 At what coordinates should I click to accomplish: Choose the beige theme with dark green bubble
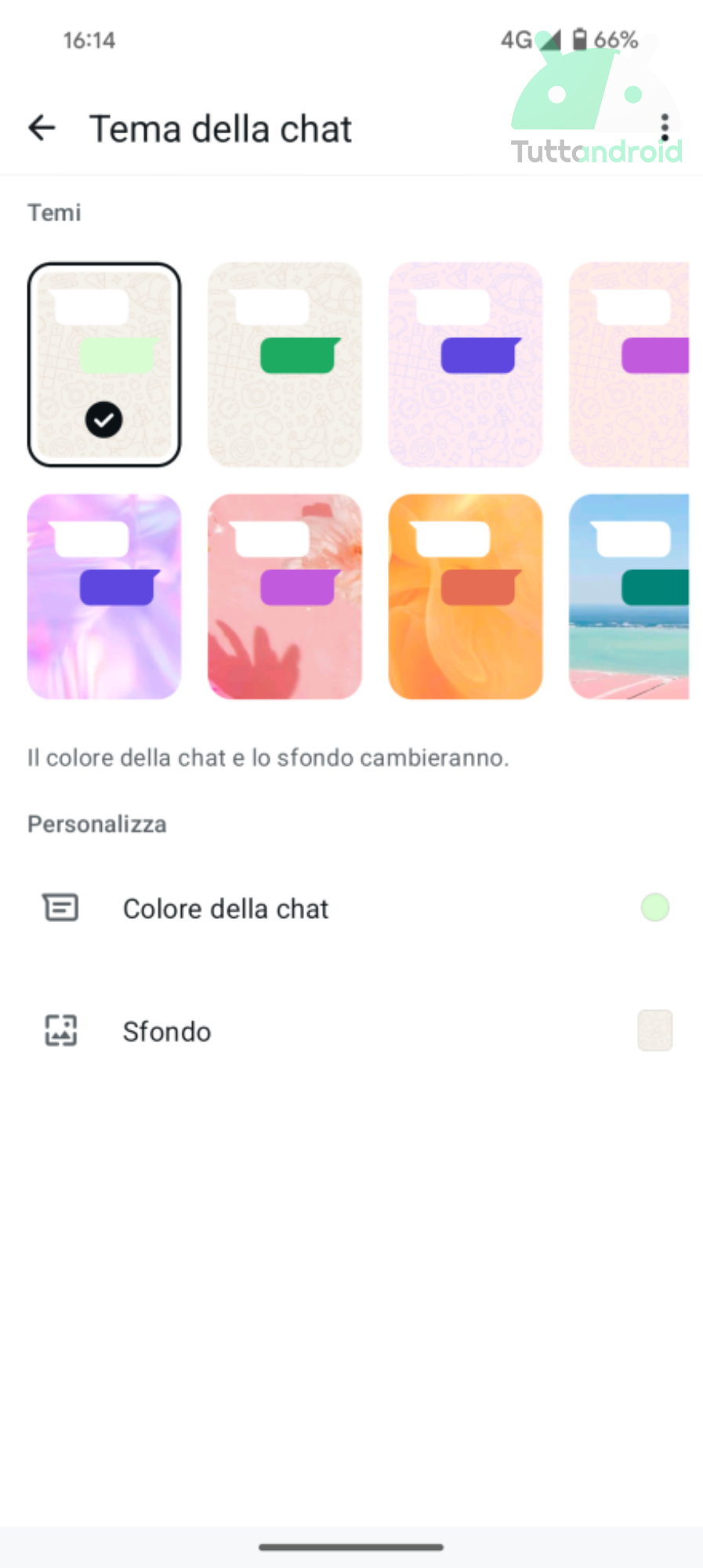[284, 365]
